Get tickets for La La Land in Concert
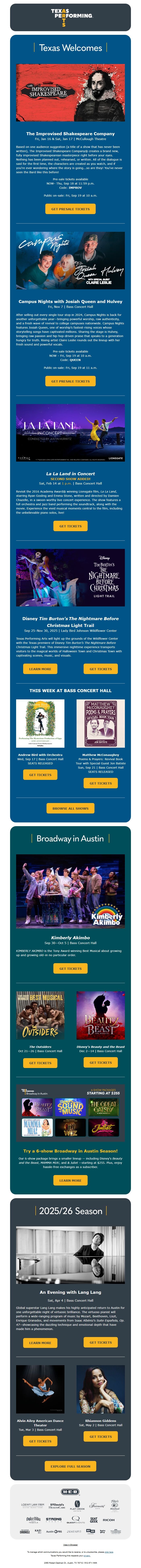Image resolution: width=141 pixels, height=1568 pixels. pyautogui.click(x=70, y=526)
